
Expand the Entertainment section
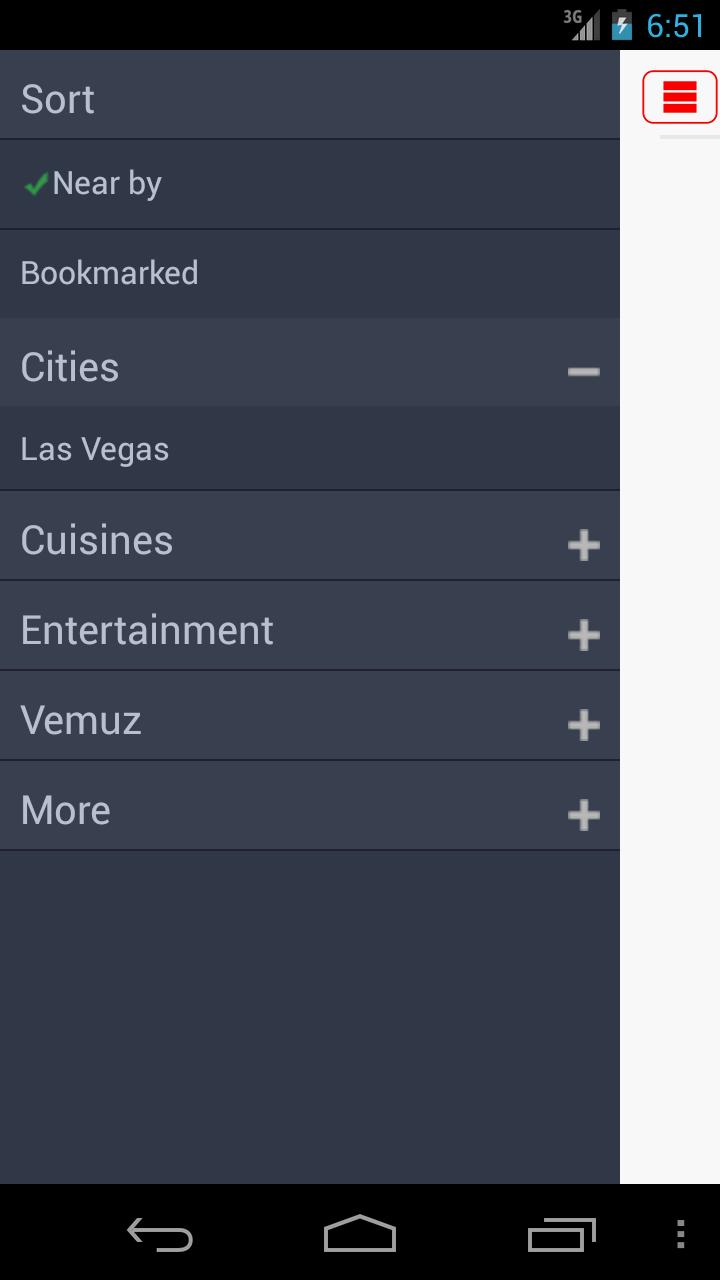(583, 634)
